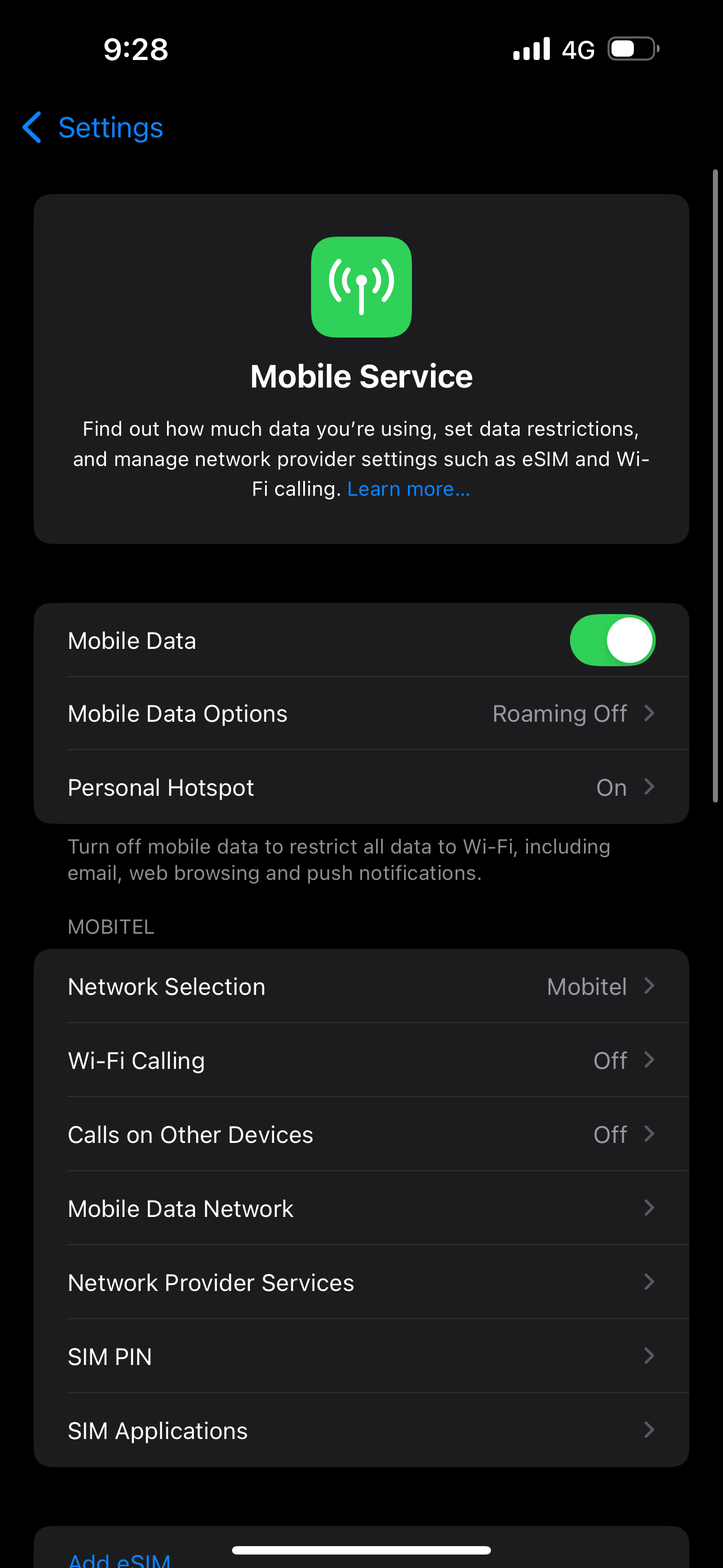This screenshot has height=1568, width=723.
Task: Open SIM PIN settings
Action: pyautogui.click(x=361, y=1356)
